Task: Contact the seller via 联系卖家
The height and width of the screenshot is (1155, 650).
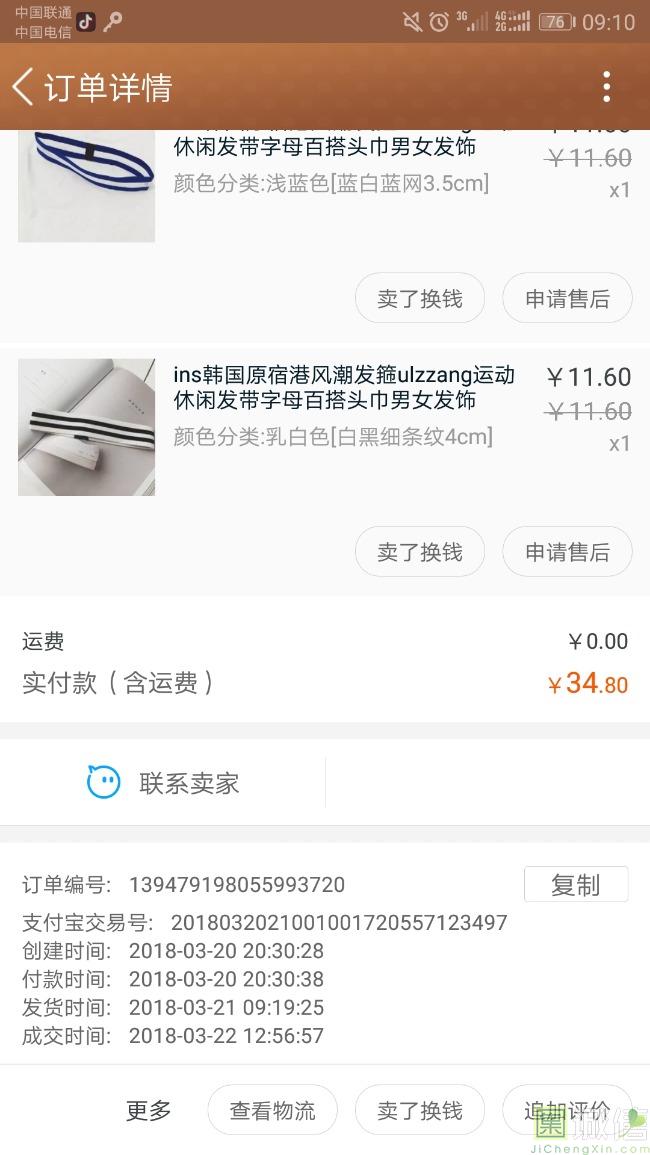Action: [x=164, y=783]
